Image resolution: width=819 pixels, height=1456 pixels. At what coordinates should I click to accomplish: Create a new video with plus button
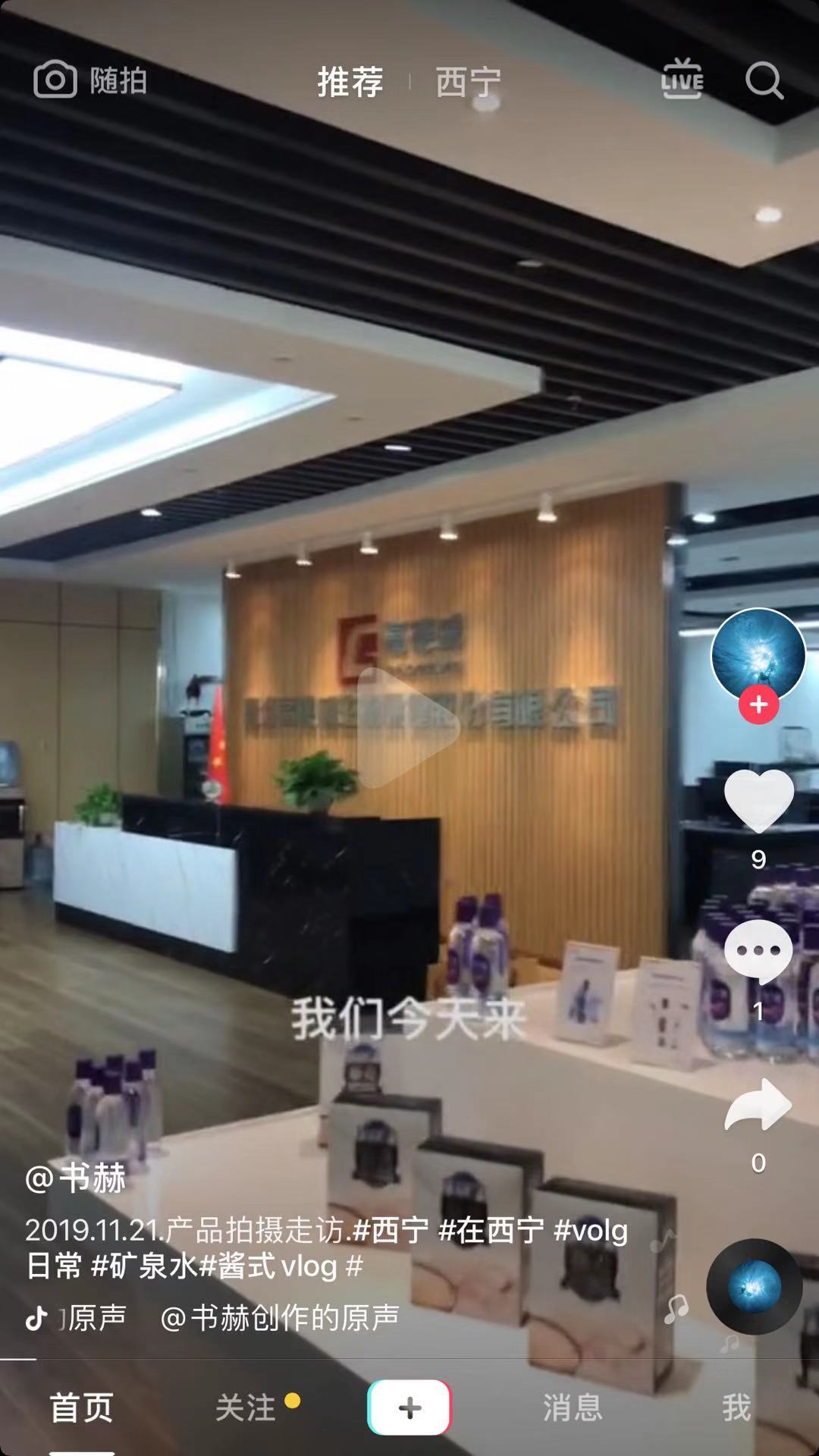click(x=409, y=1407)
